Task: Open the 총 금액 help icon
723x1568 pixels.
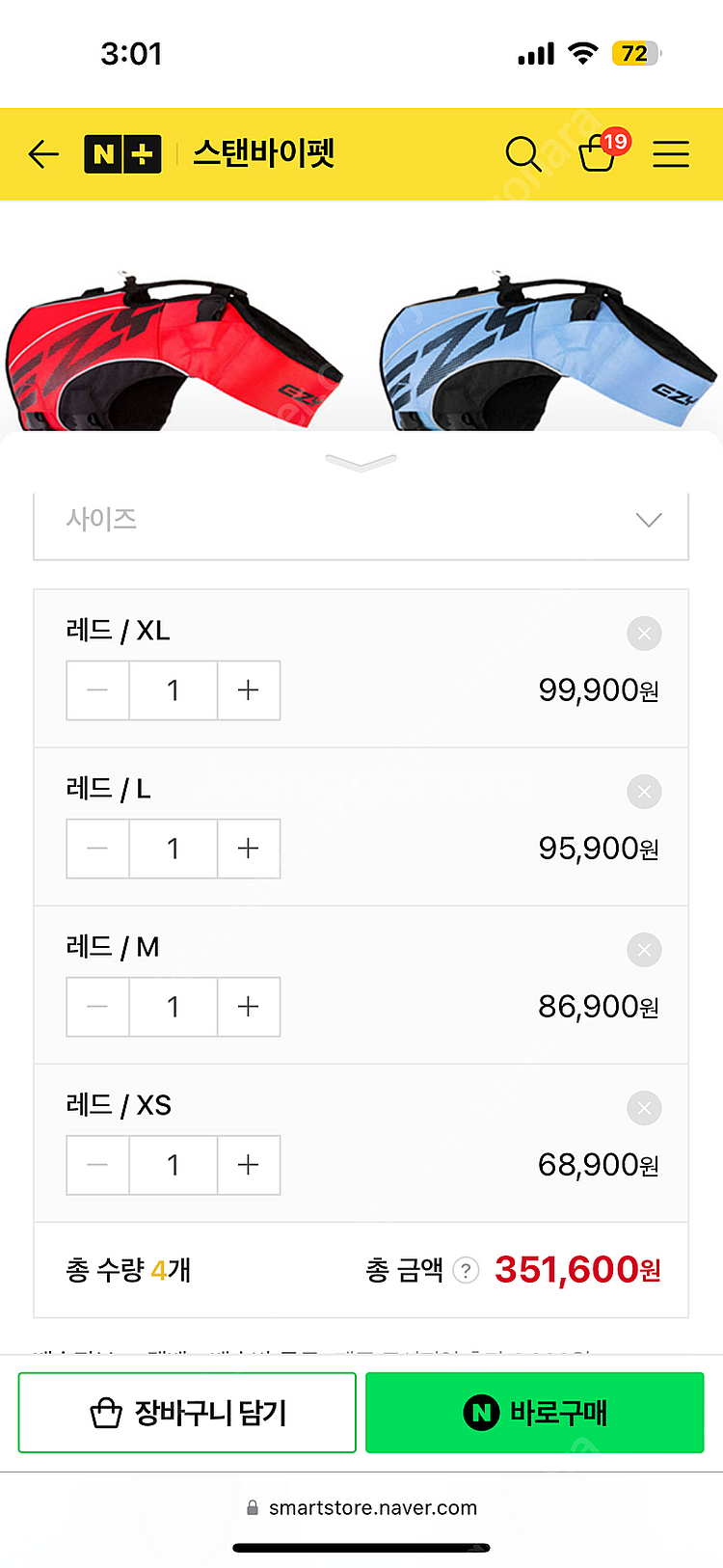Action: tap(466, 1271)
